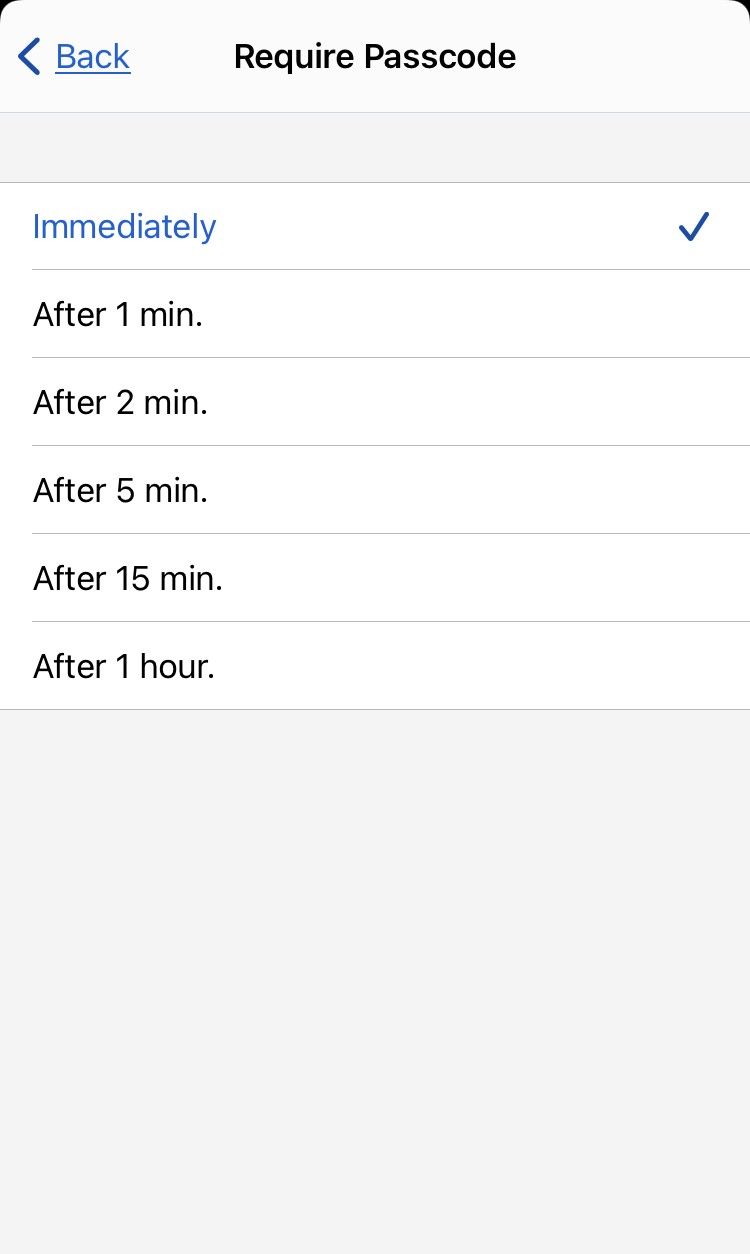Tap the After 5 min. row

tap(375, 490)
